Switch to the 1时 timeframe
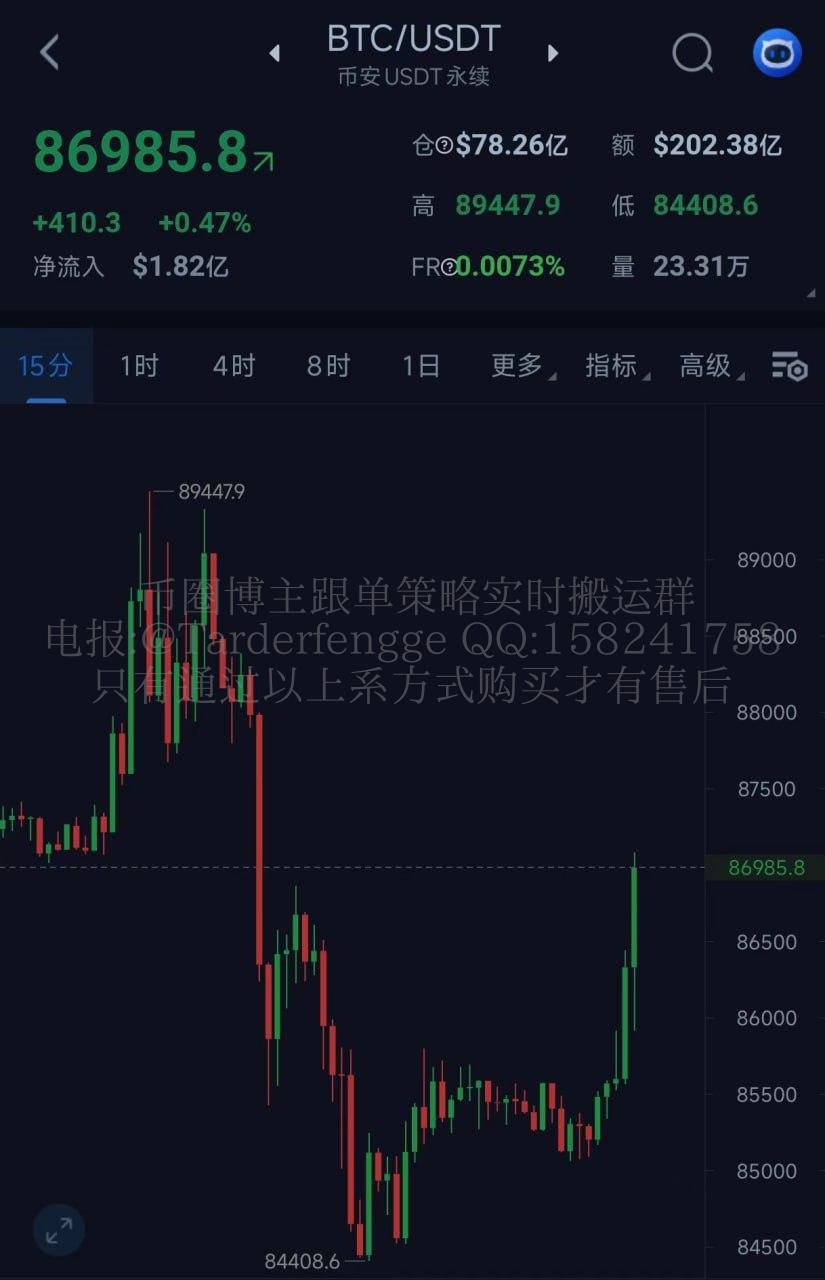The height and width of the screenshot is (1280, 825). 139,366
